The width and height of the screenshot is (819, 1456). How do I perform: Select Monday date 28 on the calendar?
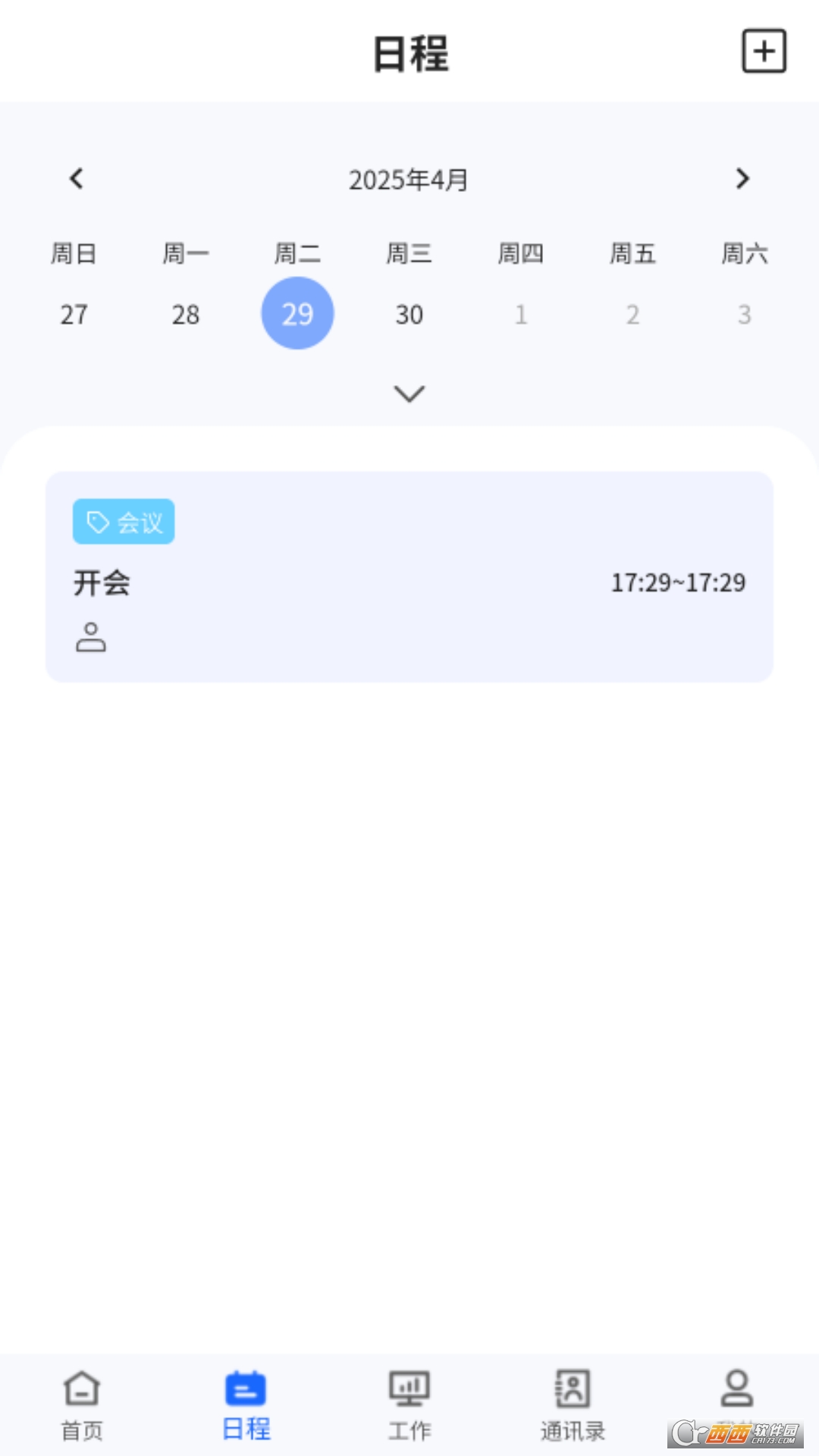click(186, 313)
